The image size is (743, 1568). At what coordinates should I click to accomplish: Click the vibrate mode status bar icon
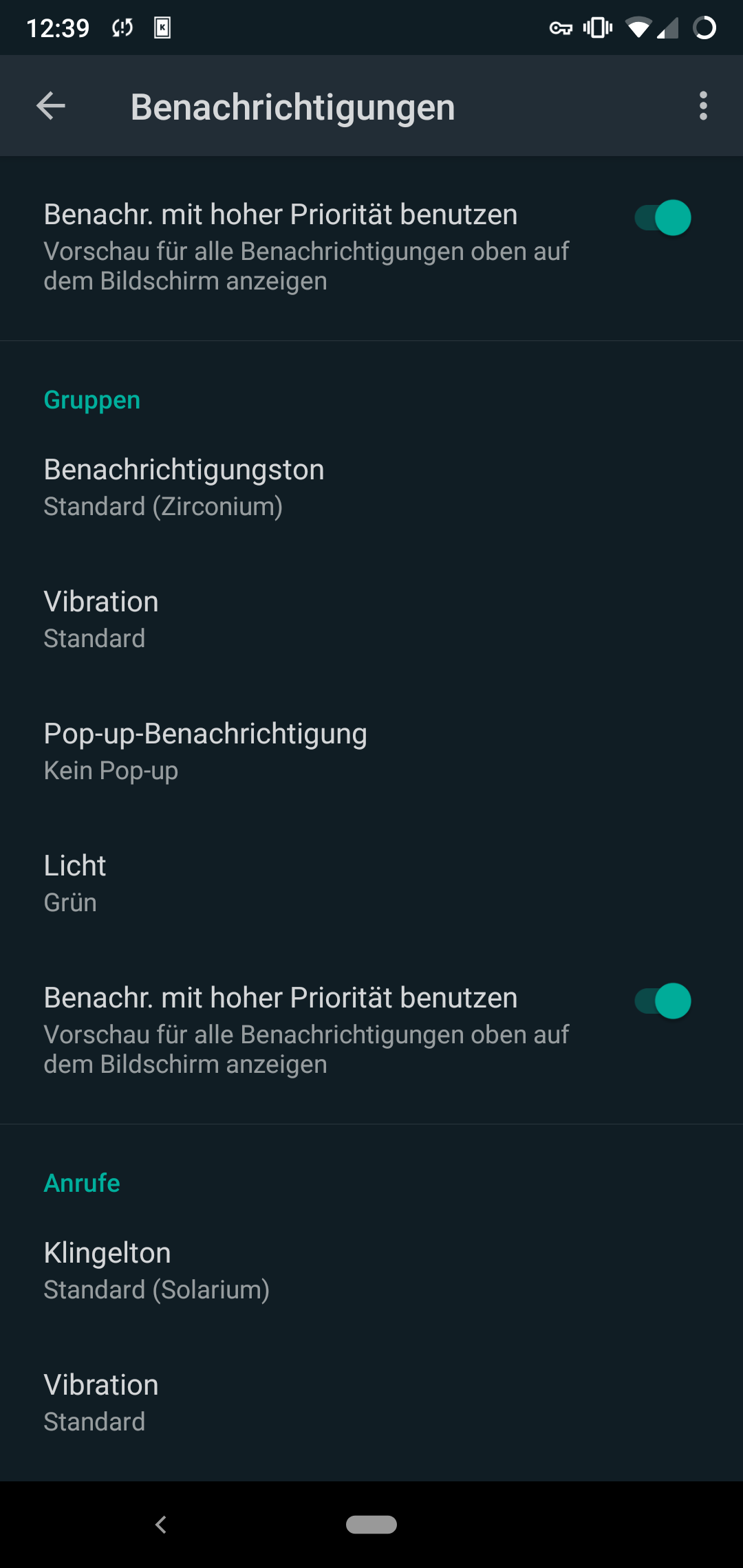pyautogui.click(x=598, y=28)
